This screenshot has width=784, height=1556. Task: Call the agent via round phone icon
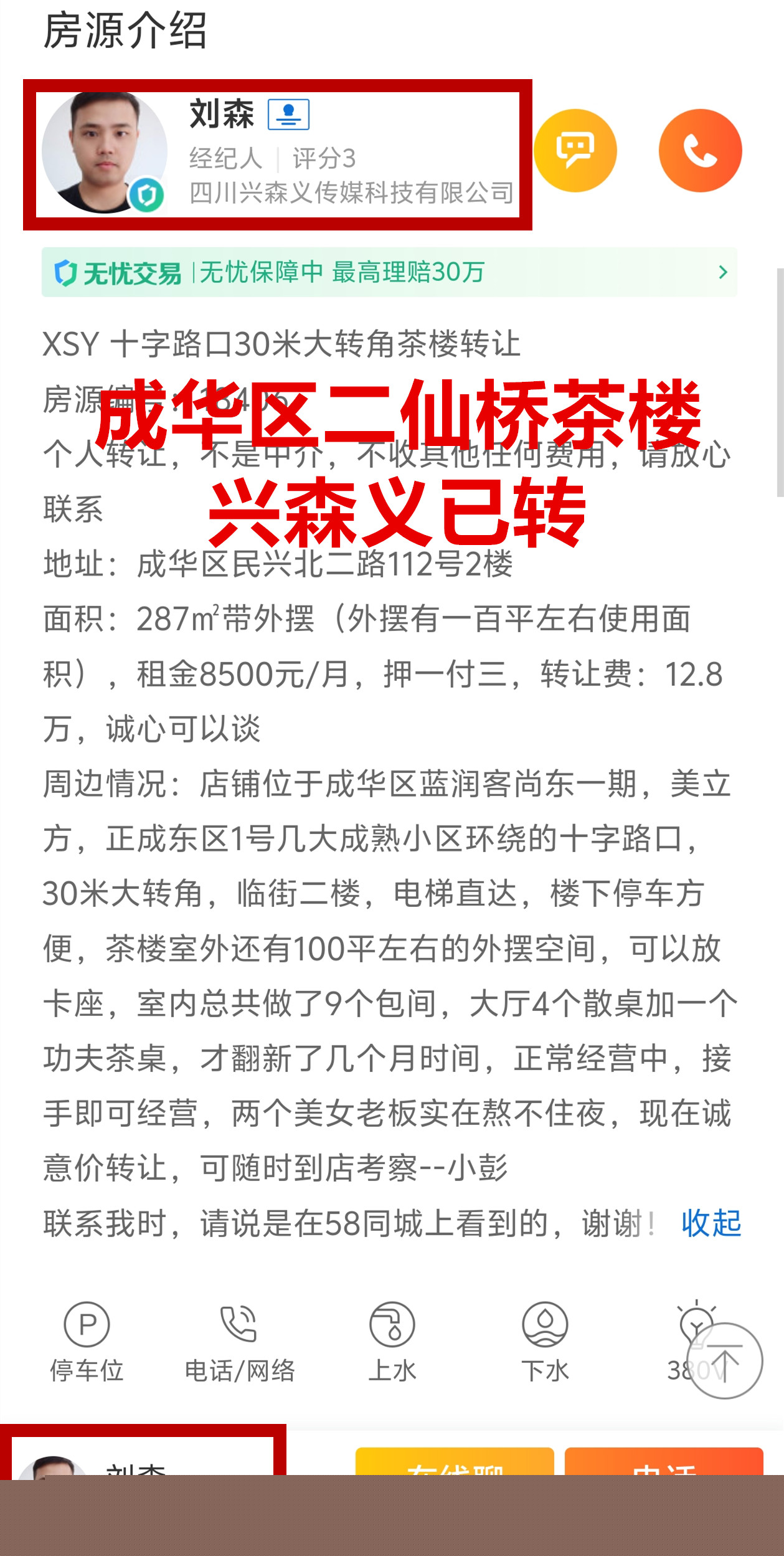point(700,151)
